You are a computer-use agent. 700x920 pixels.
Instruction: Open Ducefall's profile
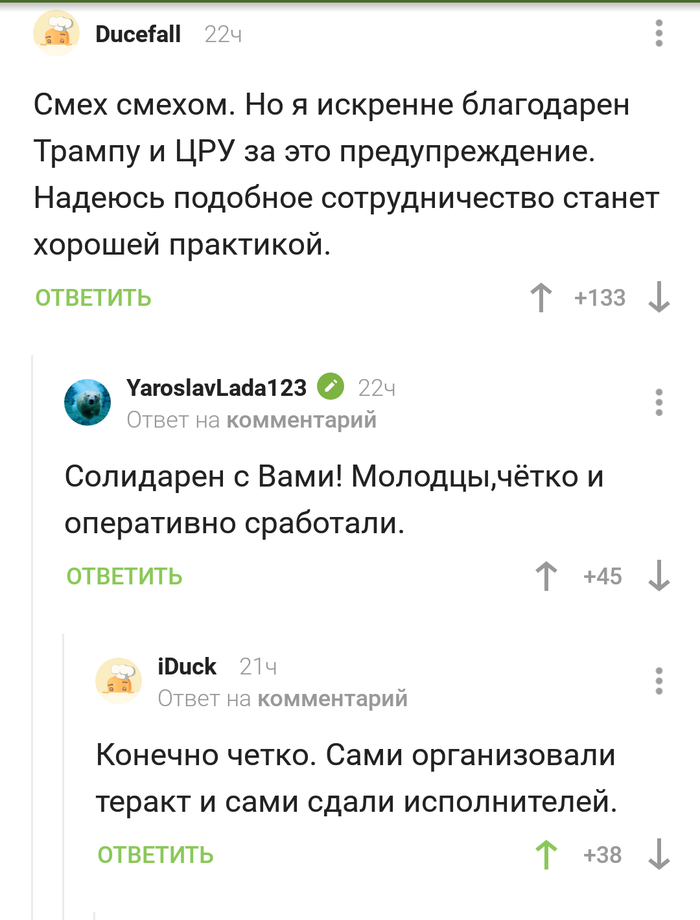tap(138, 35)
